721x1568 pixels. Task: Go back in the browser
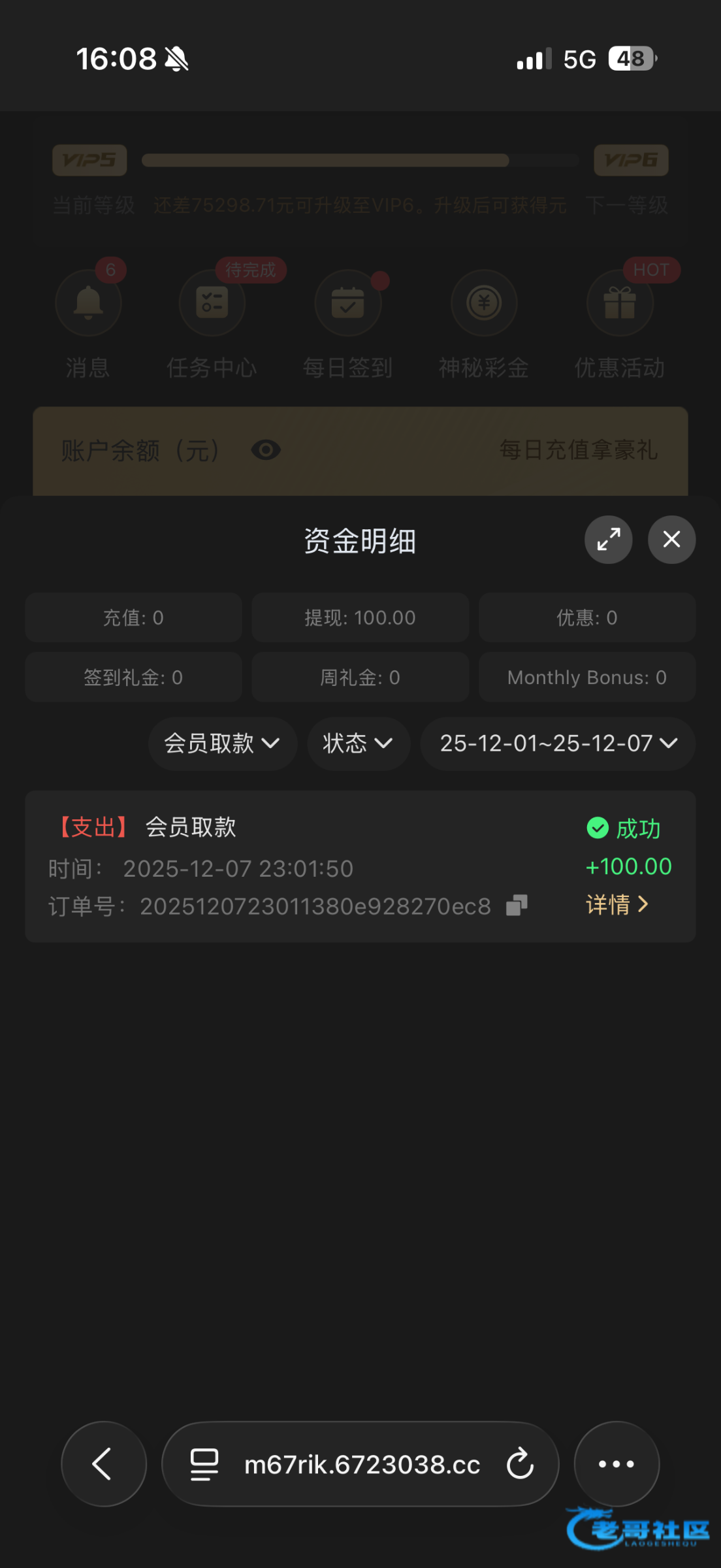click(x=103, y=1464)
